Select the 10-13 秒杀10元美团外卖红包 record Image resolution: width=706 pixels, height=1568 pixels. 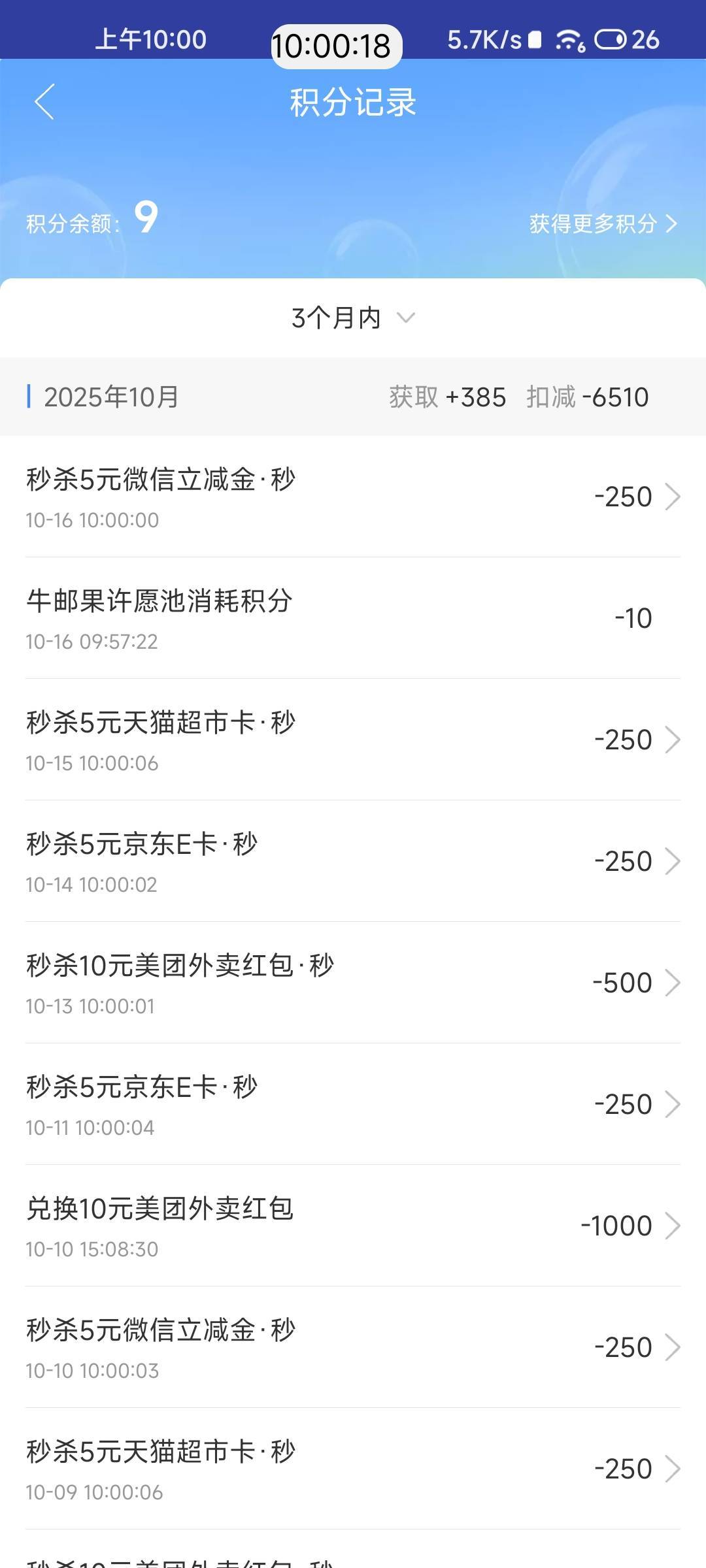[x=353, y=983]
